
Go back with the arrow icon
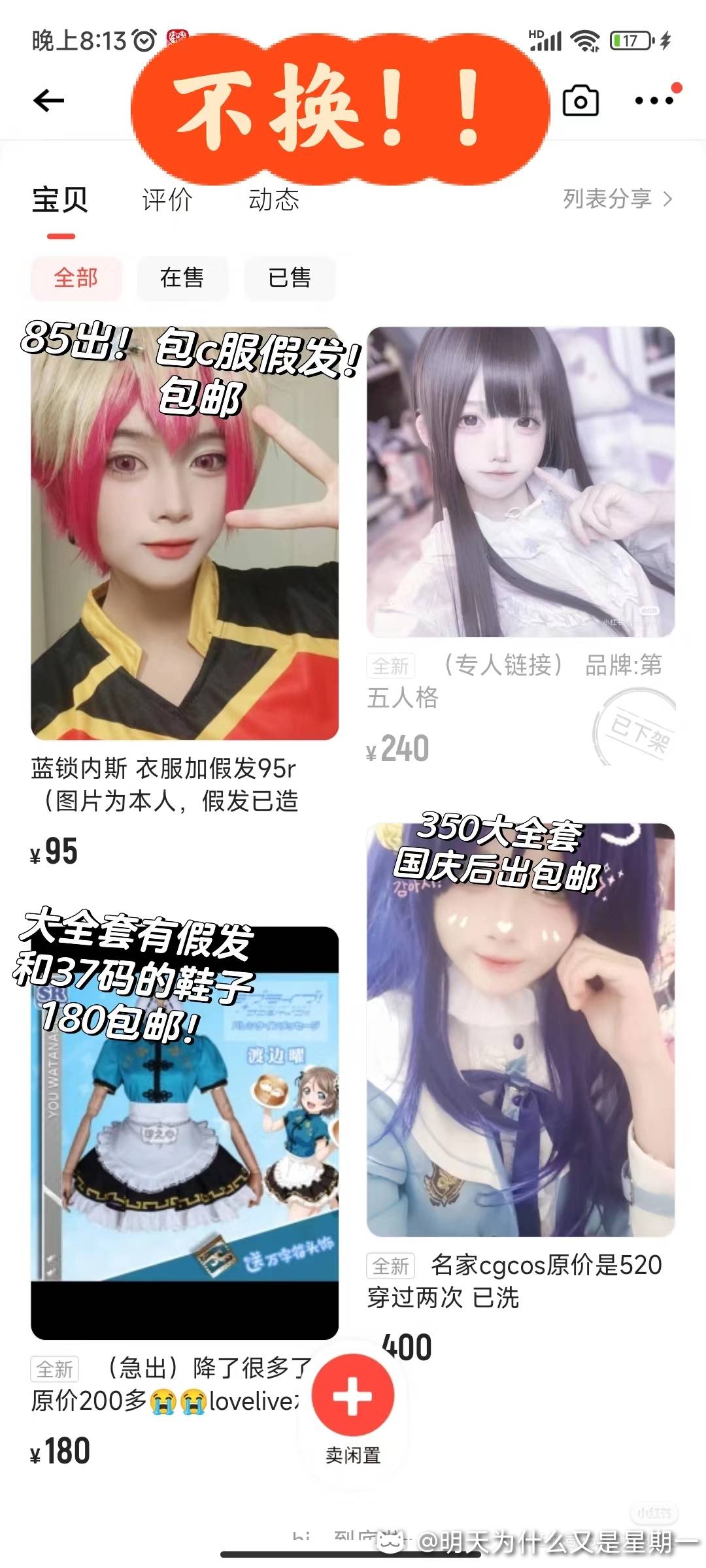[x=49, y=101]
